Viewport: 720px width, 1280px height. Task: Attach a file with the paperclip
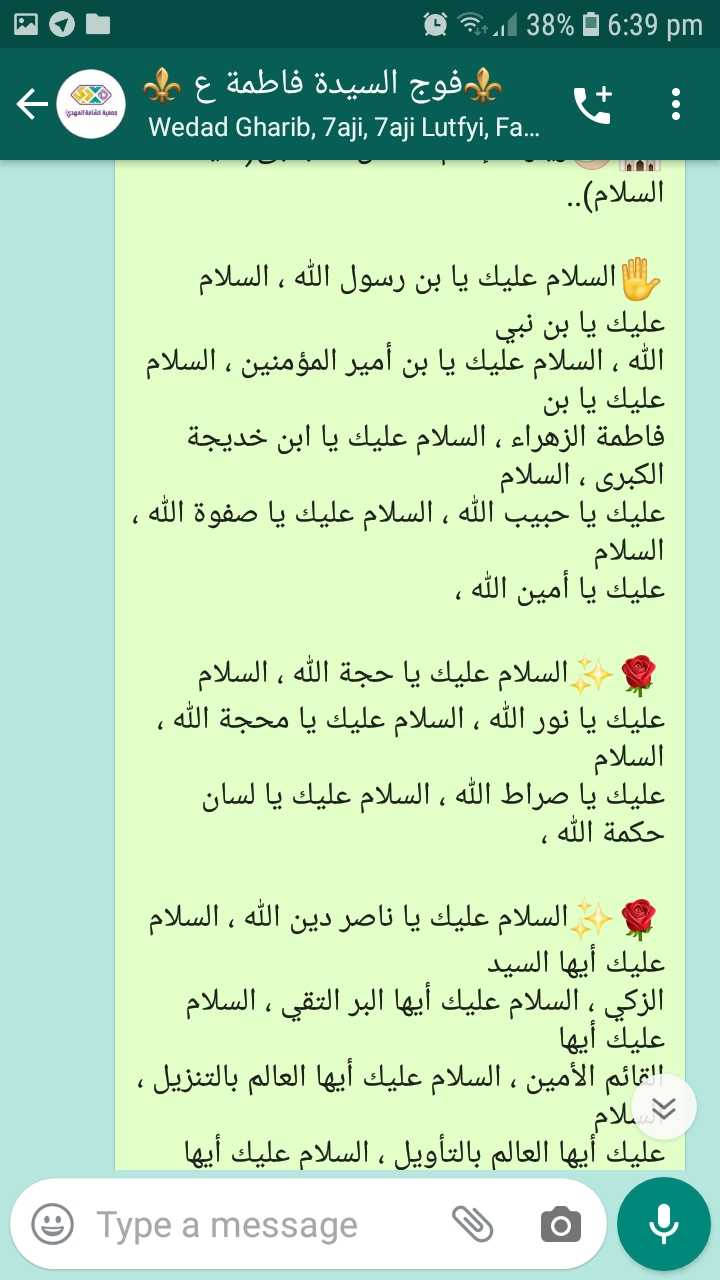(474, 1224)
